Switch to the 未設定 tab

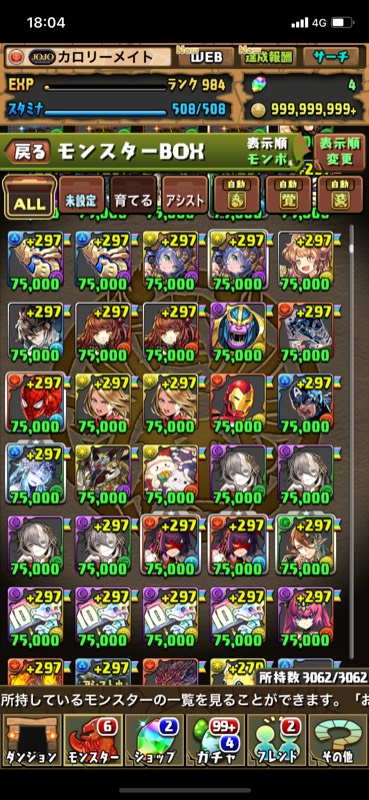[x=81, y=196]
